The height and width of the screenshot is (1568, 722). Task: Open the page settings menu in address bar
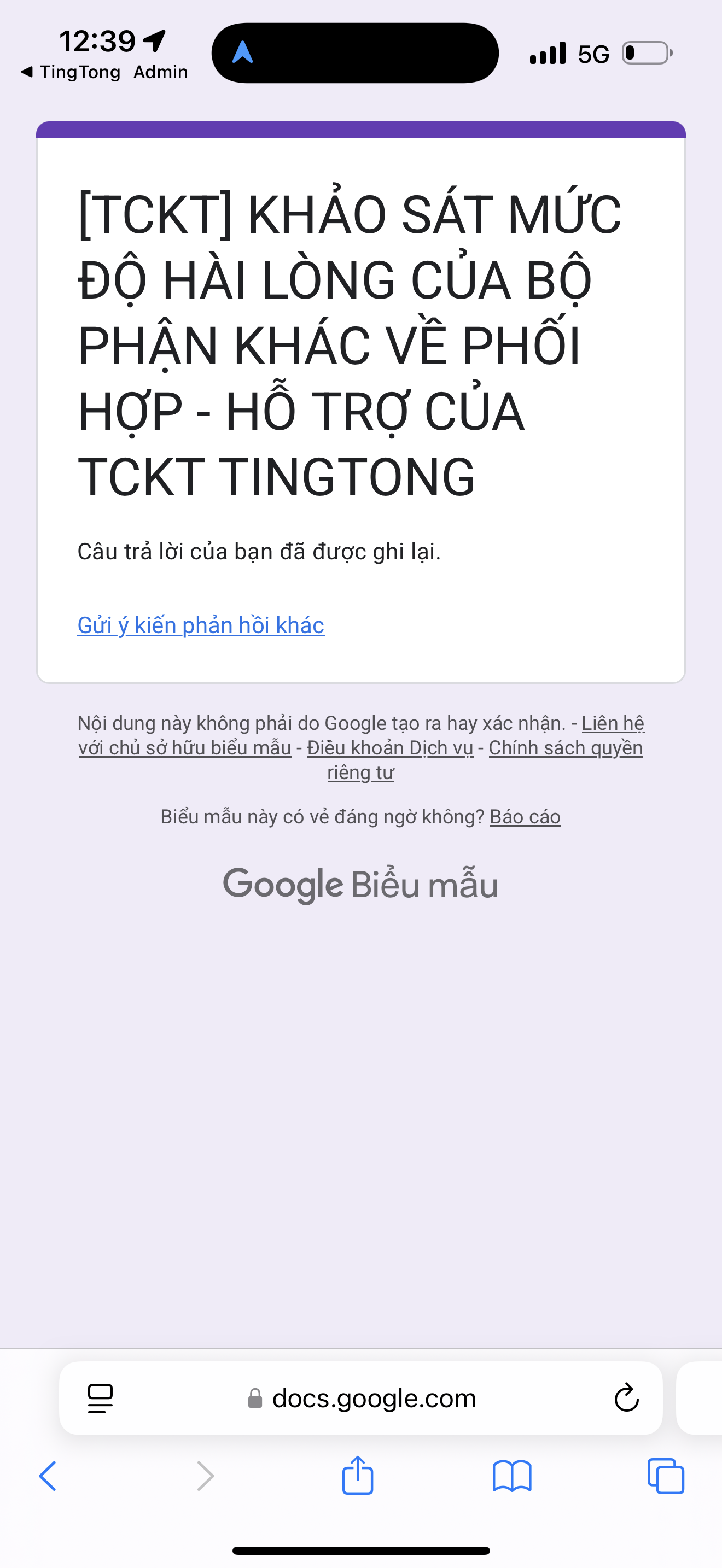click(x=101, y=1397)
